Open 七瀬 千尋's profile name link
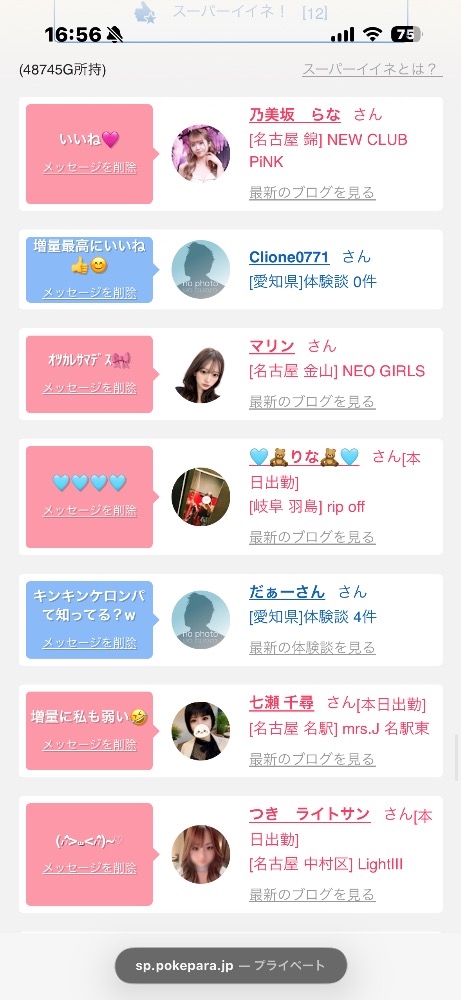Viewport: 461px width, 1000px height. [281, 703]
